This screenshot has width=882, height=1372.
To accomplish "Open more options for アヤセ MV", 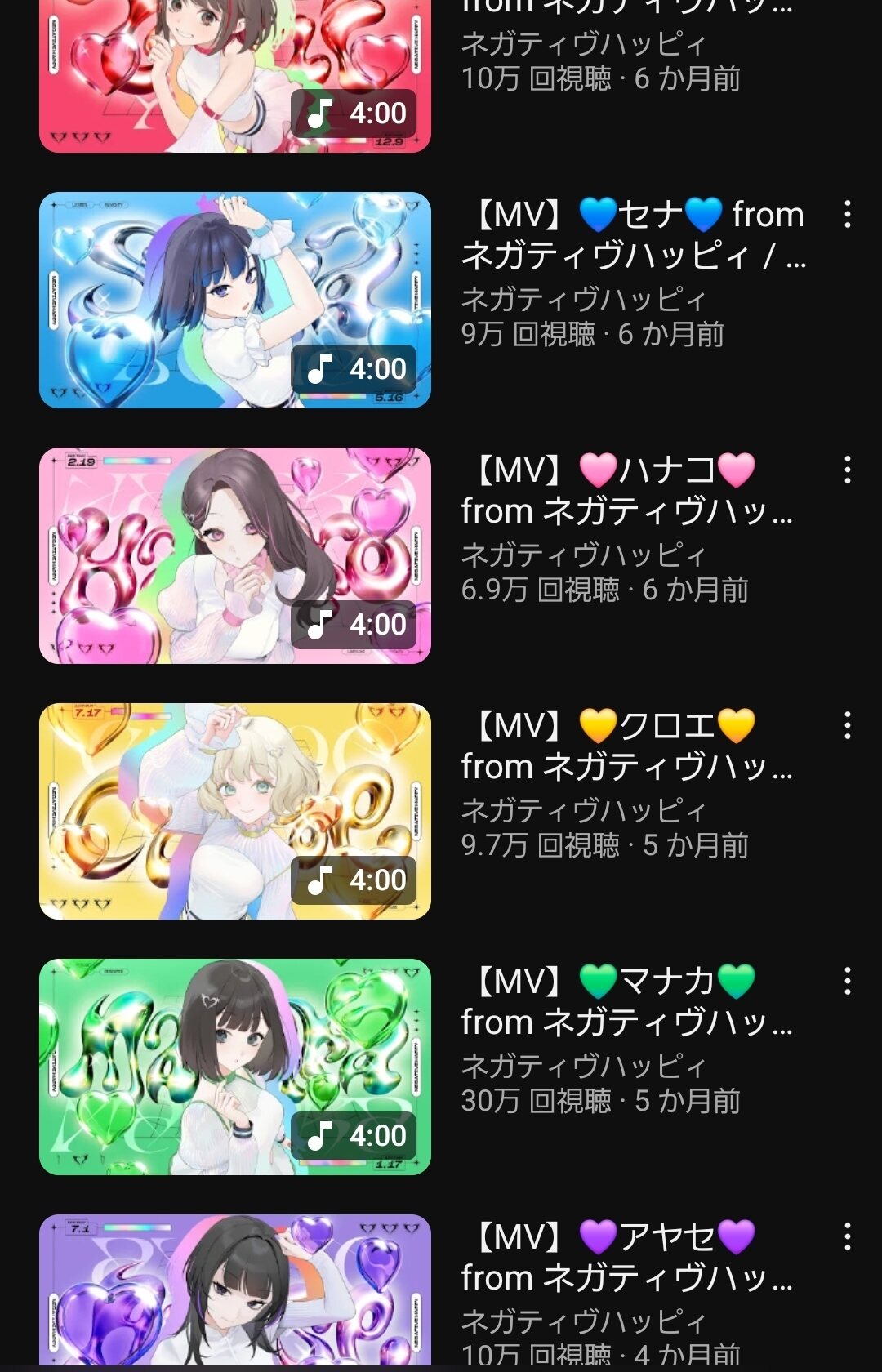I will click(848, 1237).
